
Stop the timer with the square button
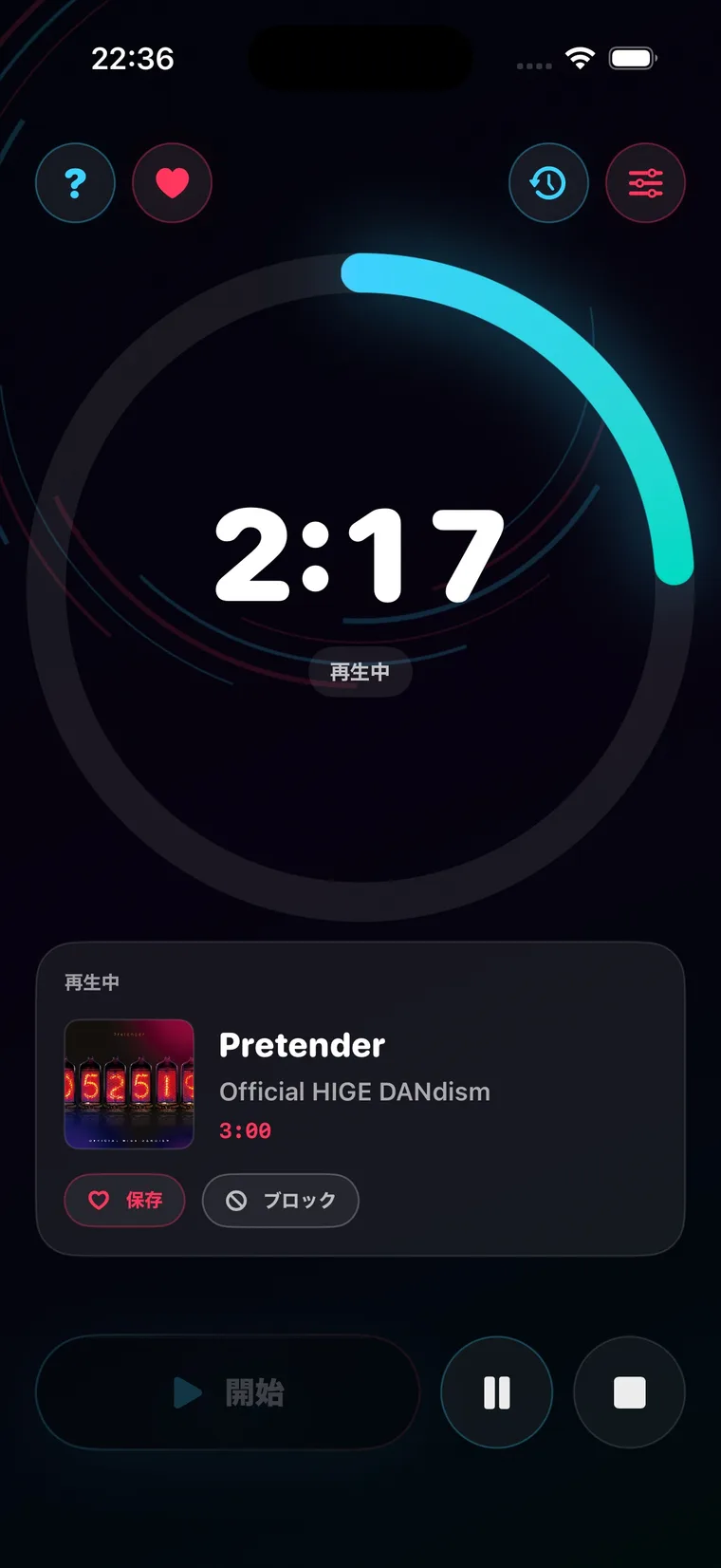pos(629,1392)
